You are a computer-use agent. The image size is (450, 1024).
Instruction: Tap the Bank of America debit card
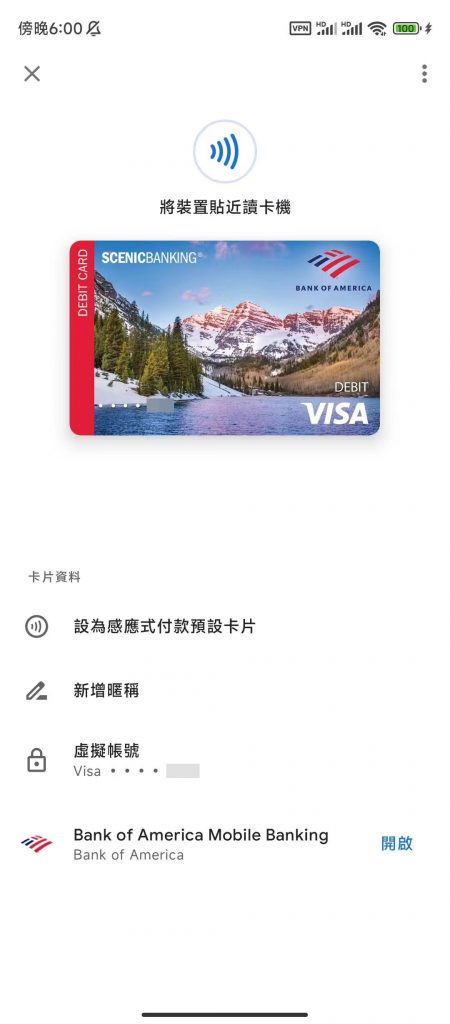225,338
